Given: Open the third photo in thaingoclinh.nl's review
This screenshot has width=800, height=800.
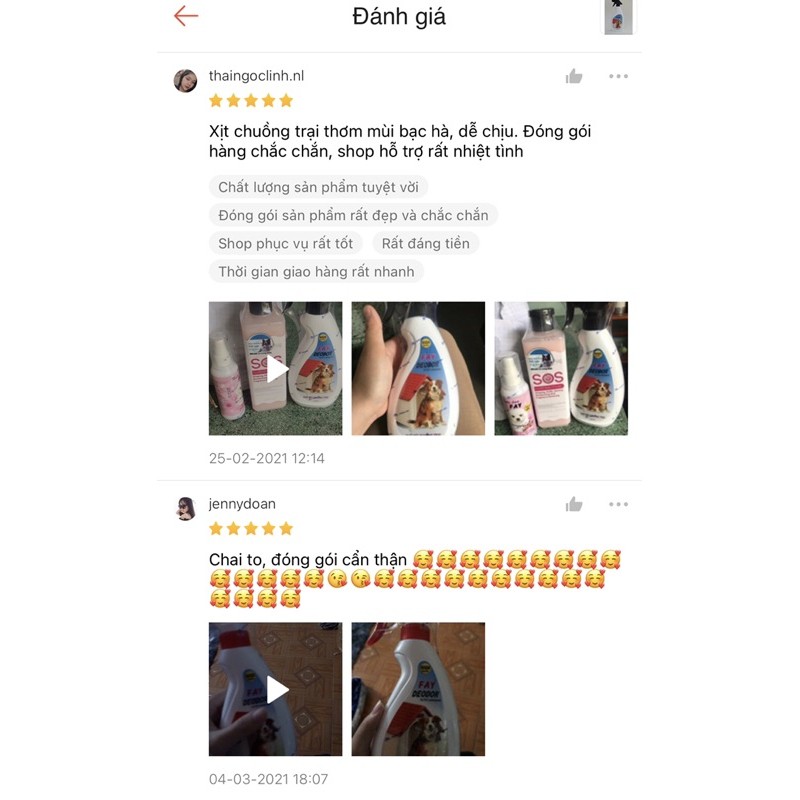Looking at the screenshot, I should pos(561,369).
